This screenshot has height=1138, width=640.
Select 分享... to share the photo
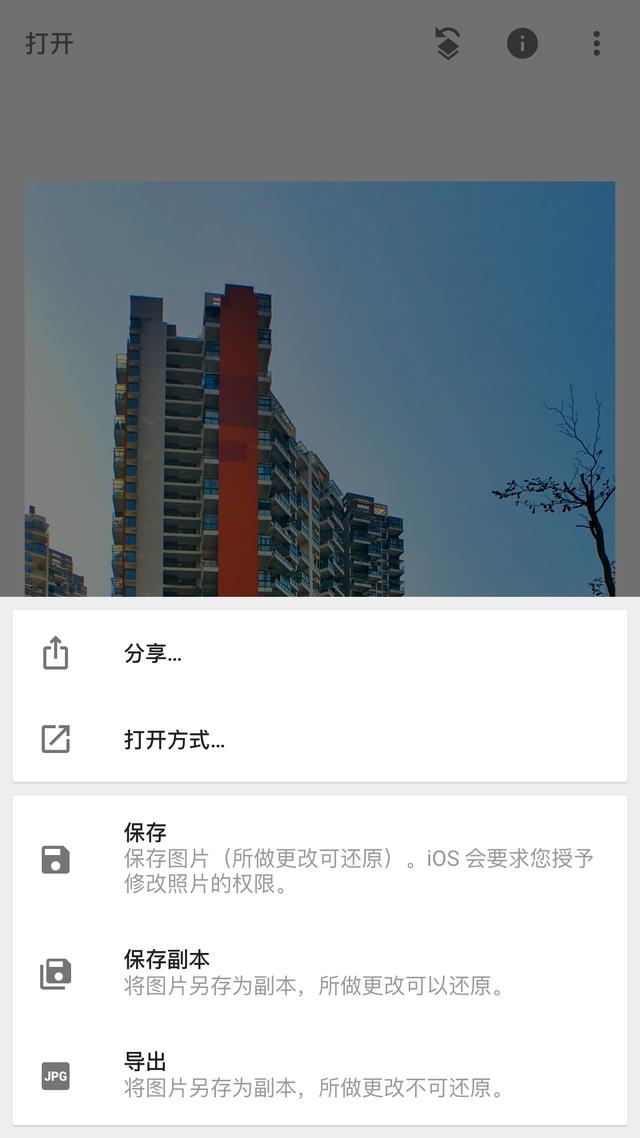point(320,654)
